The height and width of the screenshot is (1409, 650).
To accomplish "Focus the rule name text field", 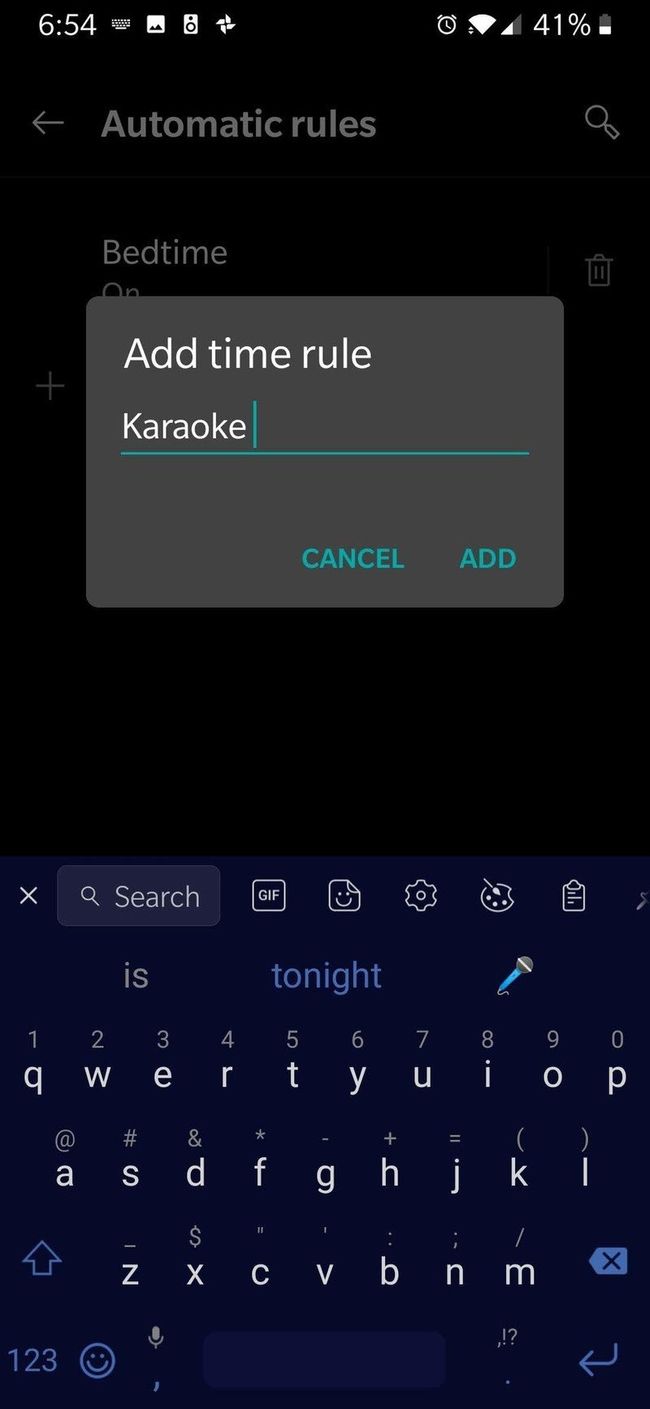I will click(x=324, y=427).
